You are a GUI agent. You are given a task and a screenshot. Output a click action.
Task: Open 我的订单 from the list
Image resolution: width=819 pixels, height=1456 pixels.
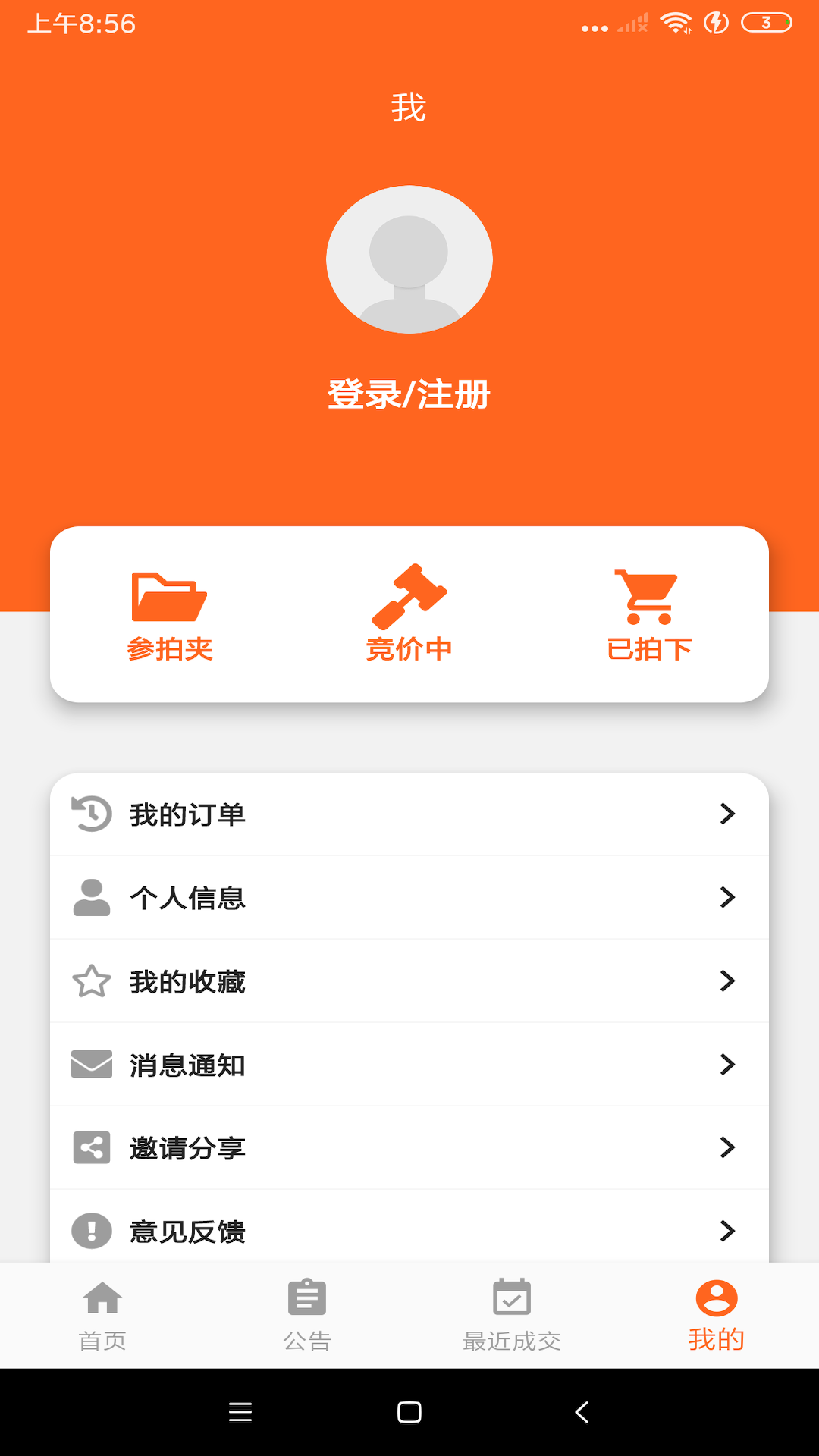pyautogui.click(x=409, y=814)
